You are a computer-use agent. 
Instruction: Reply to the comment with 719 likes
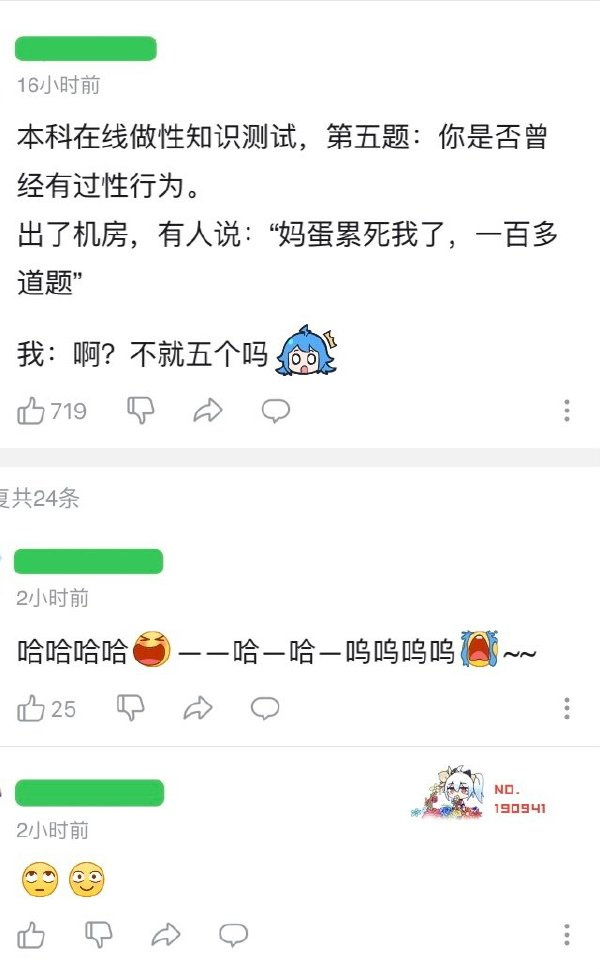coord(275,410)
